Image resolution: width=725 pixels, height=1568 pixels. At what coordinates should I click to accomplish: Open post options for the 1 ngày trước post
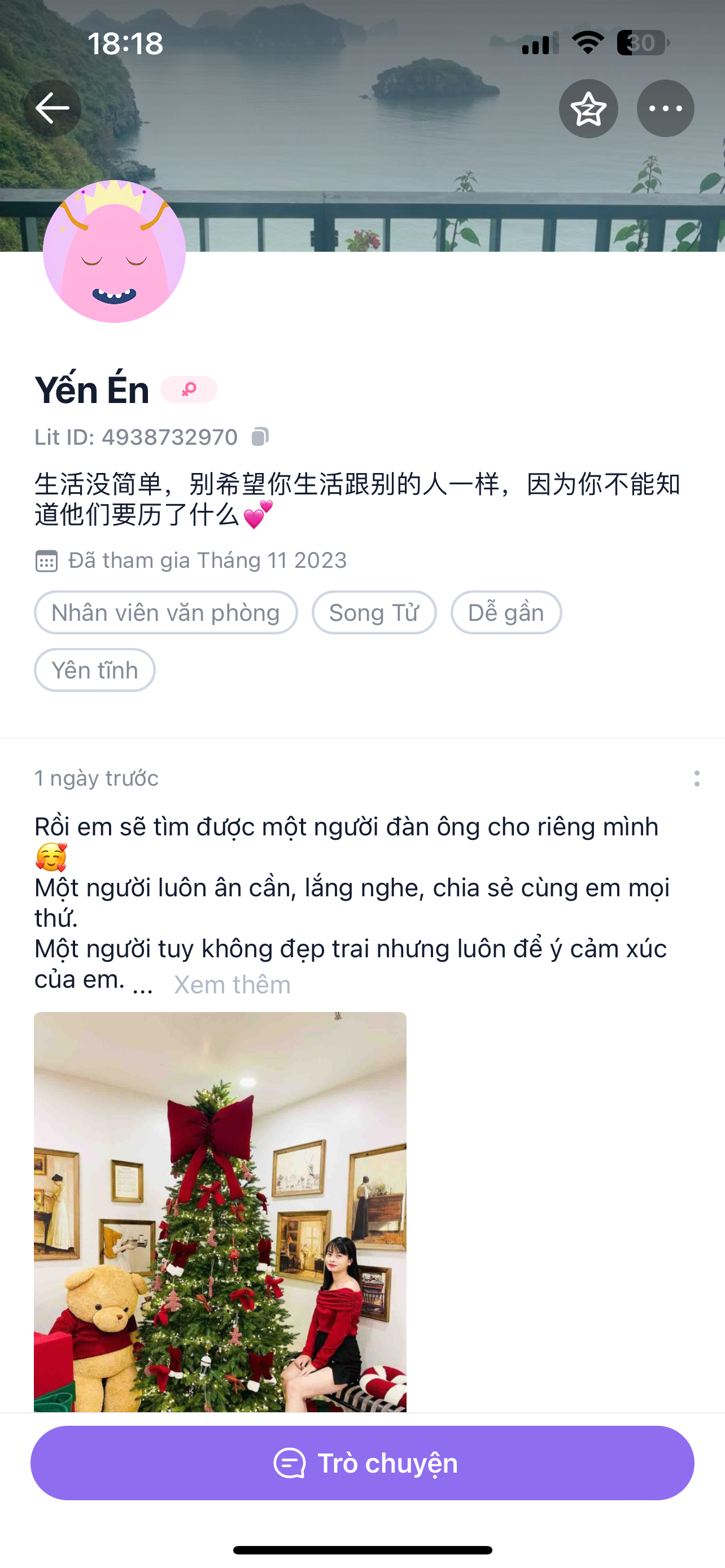696,778
